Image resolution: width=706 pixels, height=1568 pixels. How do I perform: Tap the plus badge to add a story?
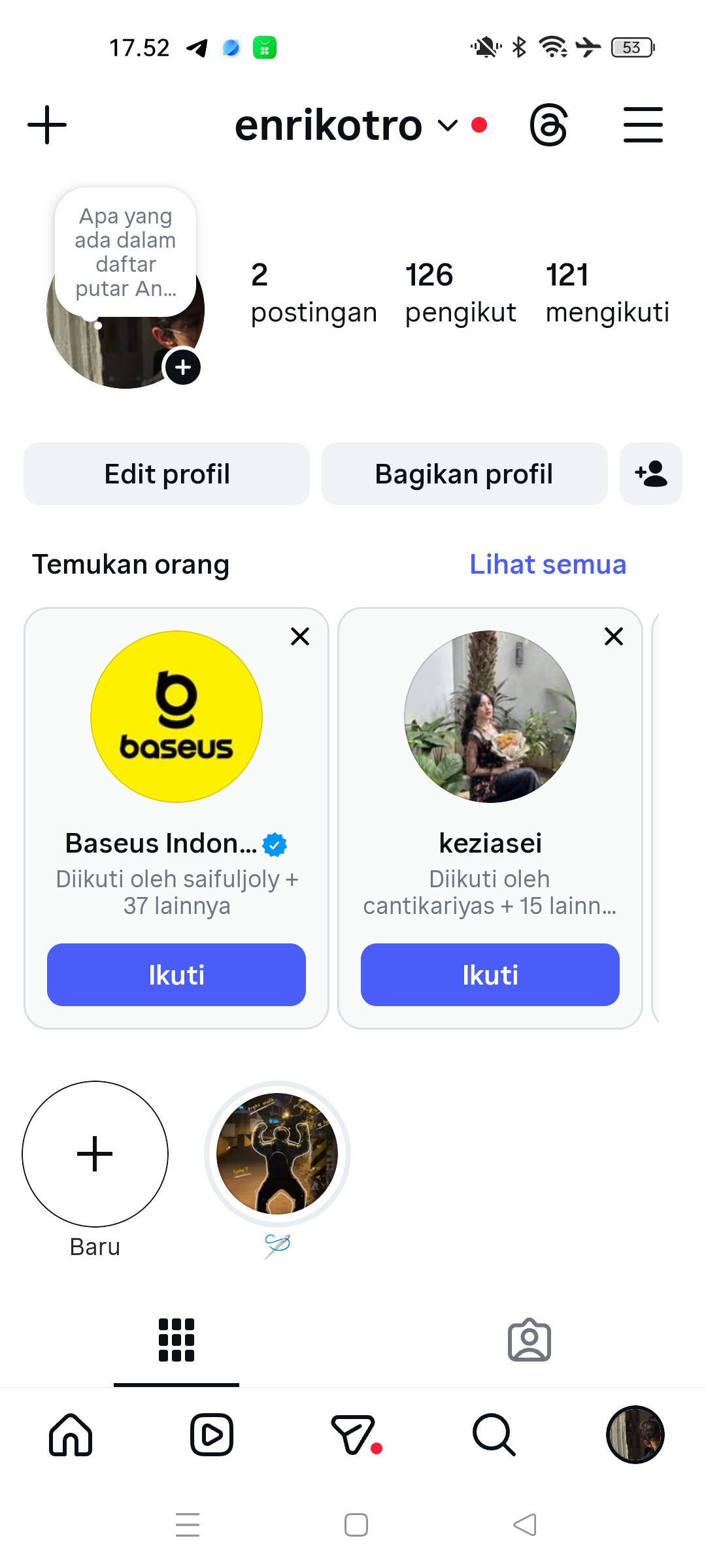pyautogui.click(x=183, y=367)
